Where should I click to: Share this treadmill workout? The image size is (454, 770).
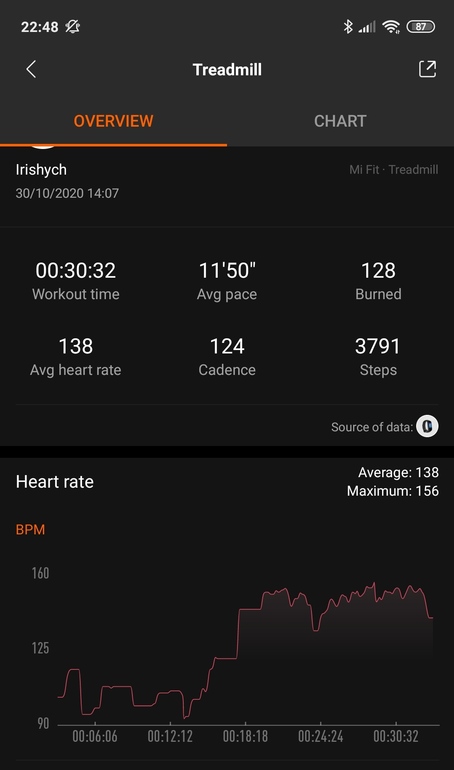point(427,69)
